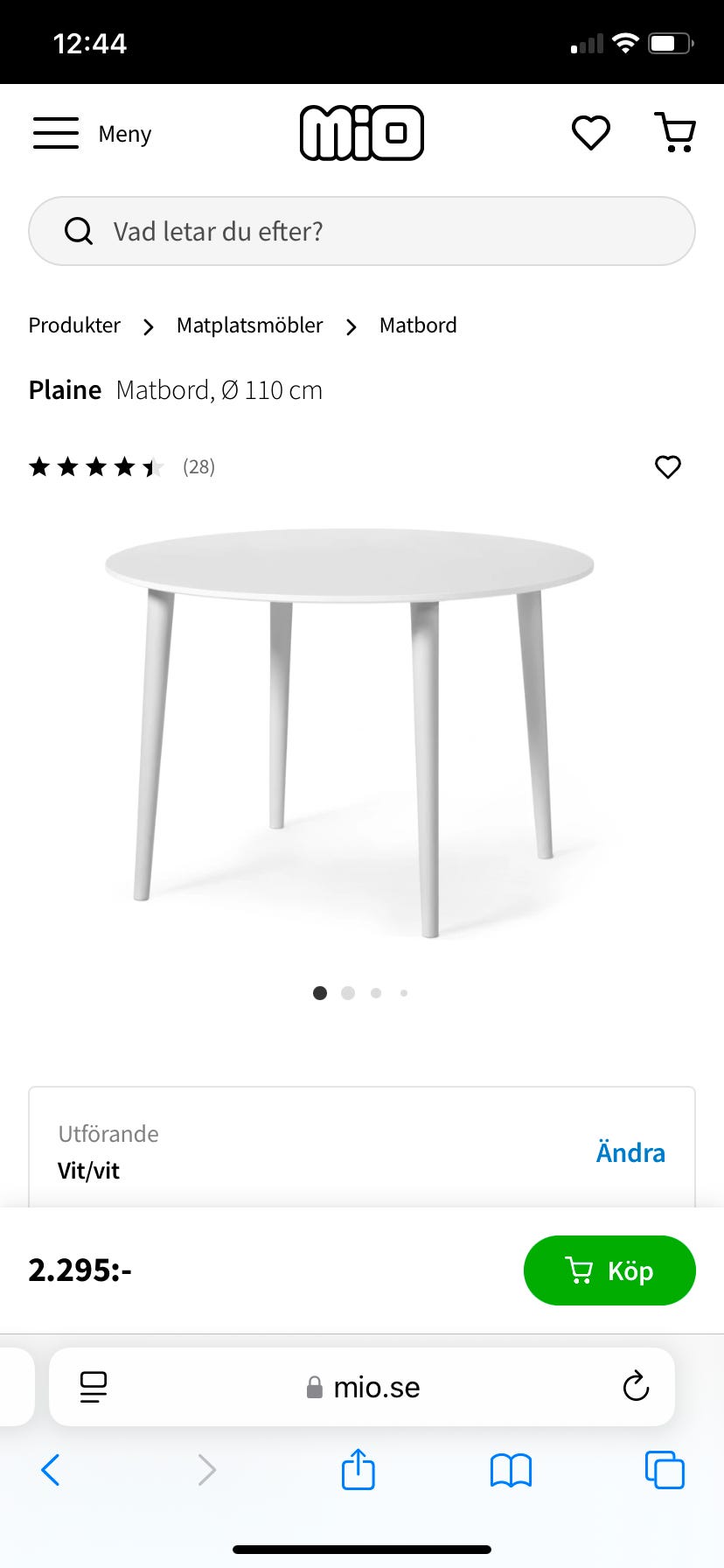Open the 28 customer reviews
This screenshot has height=1568, width=724.
(x=198, y=467)
